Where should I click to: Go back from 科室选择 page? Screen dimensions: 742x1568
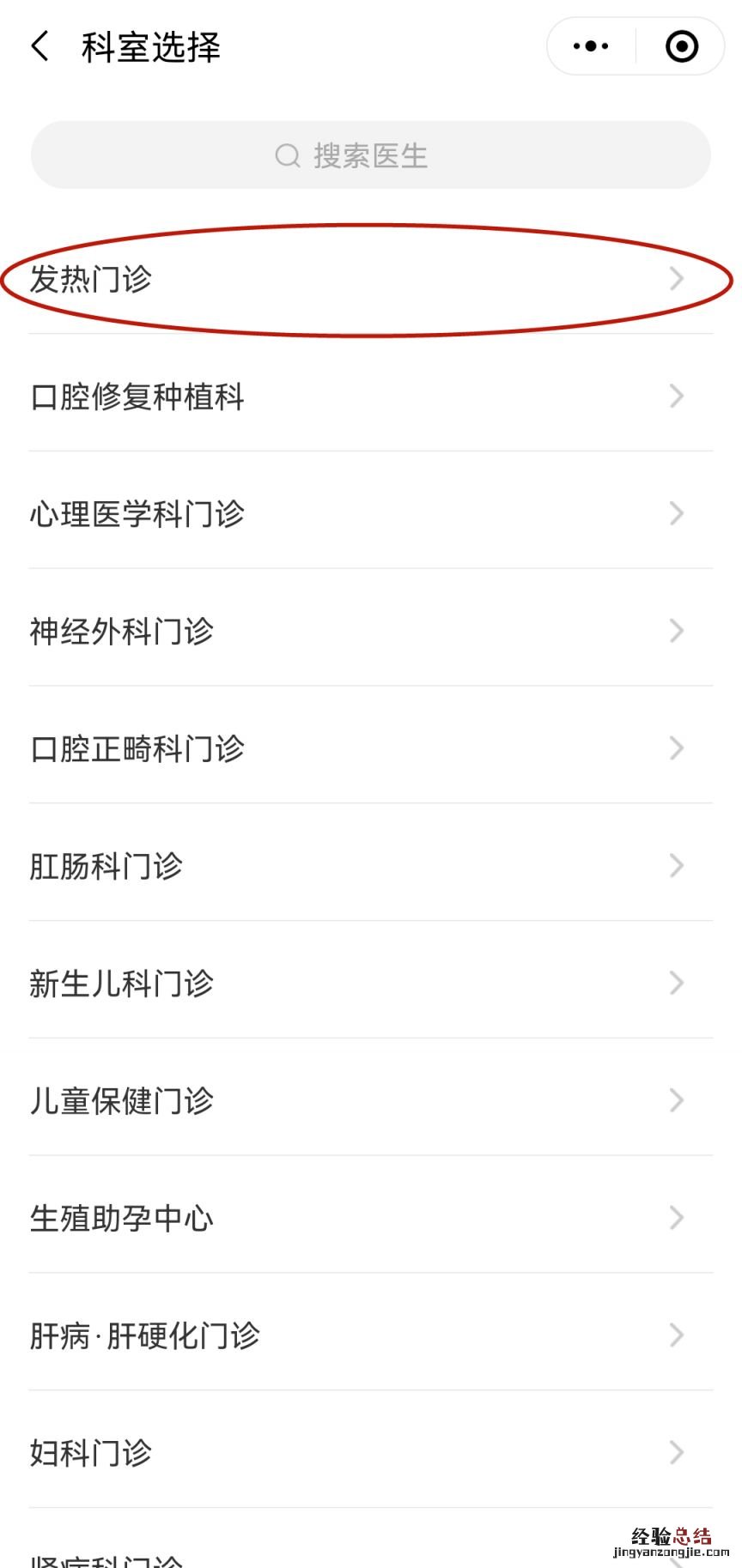point(40,46)
